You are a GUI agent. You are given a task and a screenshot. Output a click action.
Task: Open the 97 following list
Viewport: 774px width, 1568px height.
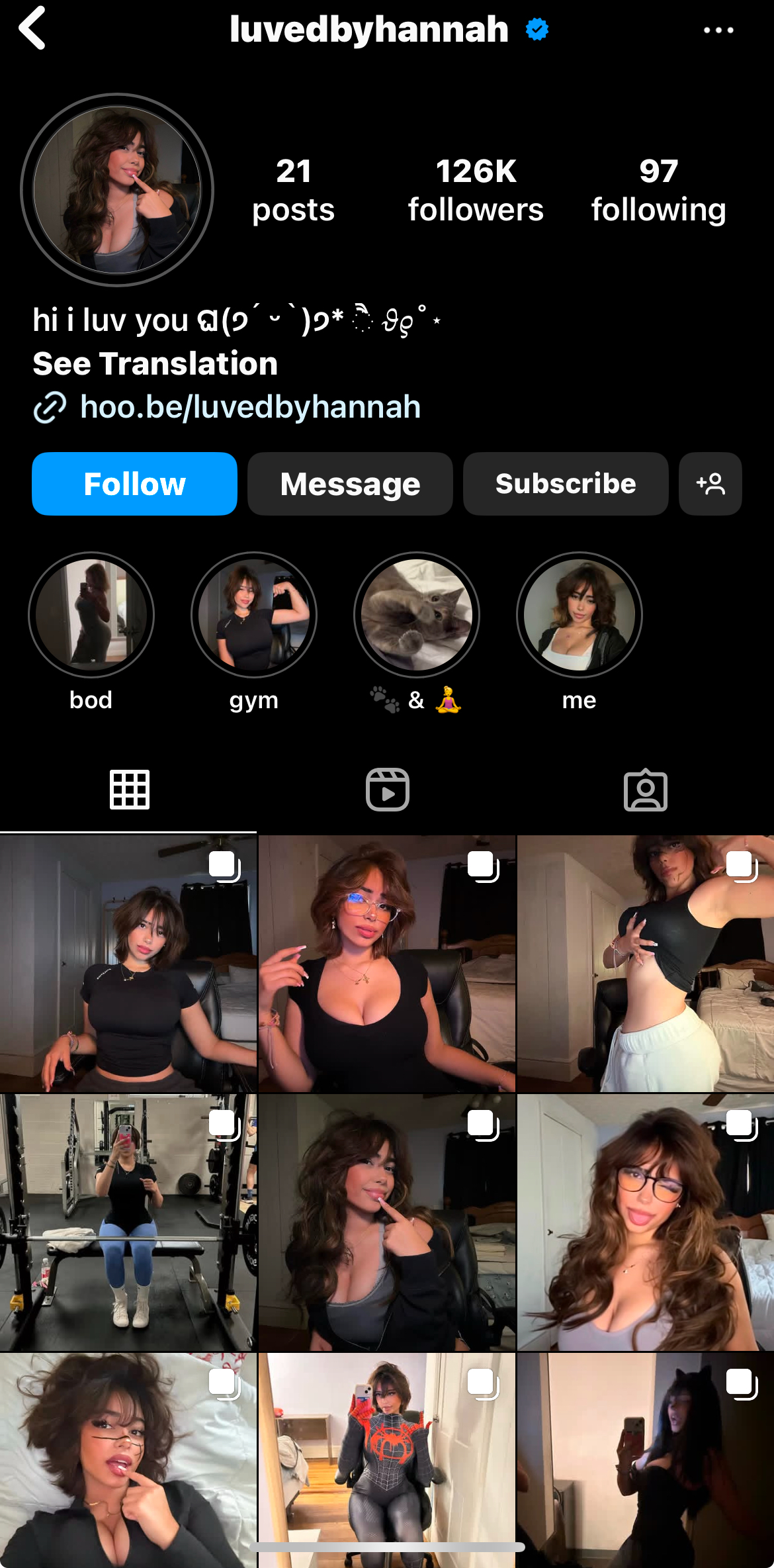[x=658, y=190]
